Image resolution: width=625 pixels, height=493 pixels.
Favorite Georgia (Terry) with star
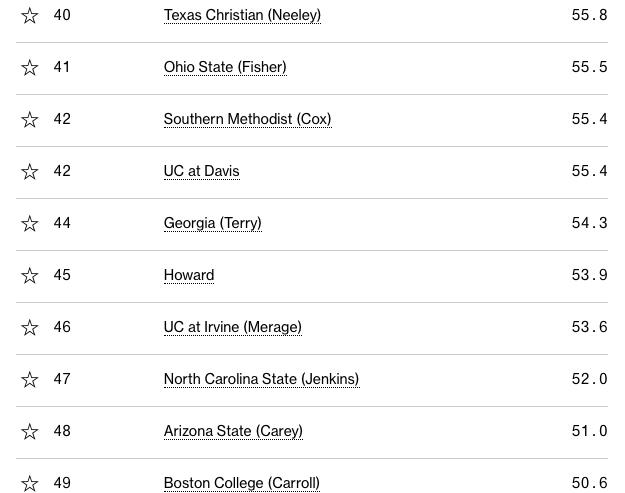click(30, 223)
